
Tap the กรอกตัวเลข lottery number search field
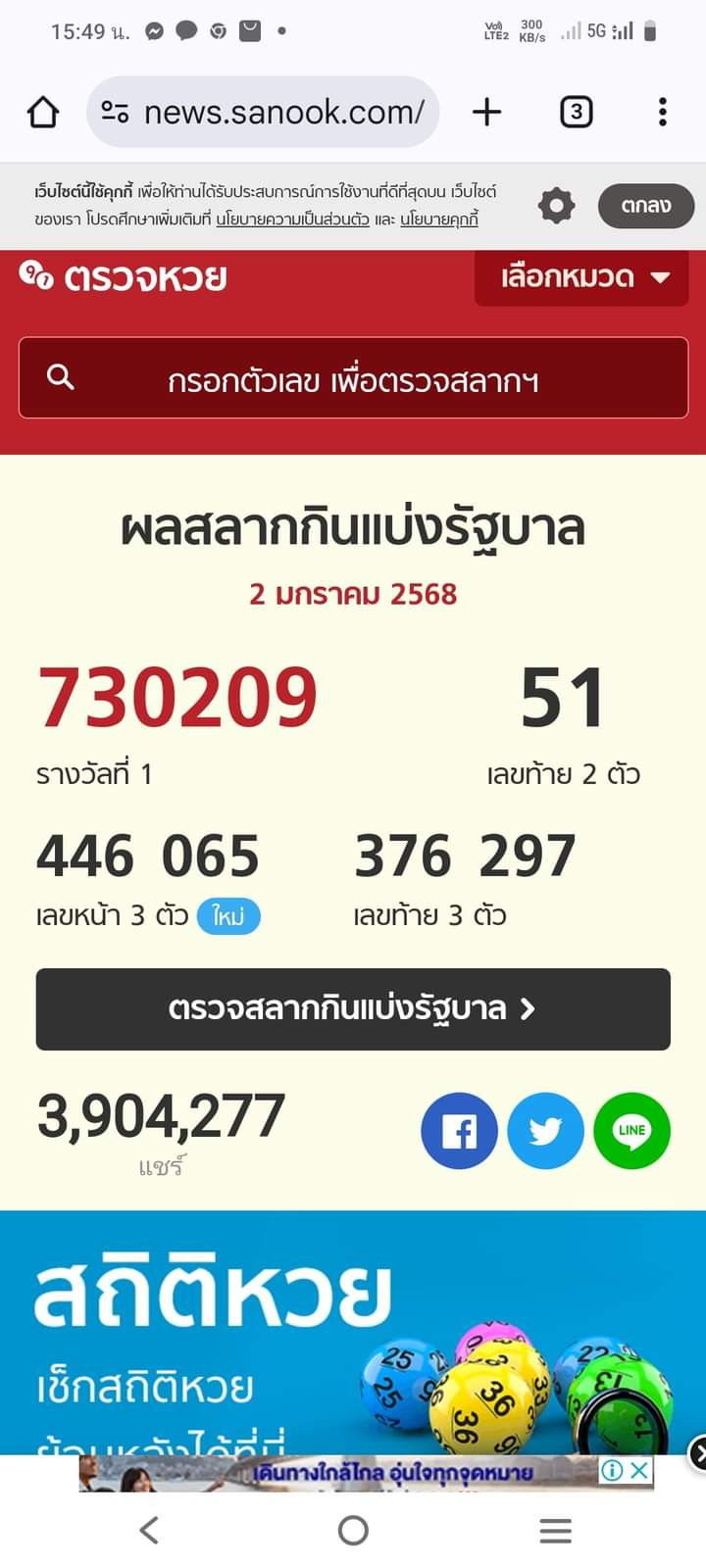pos(353,378)
